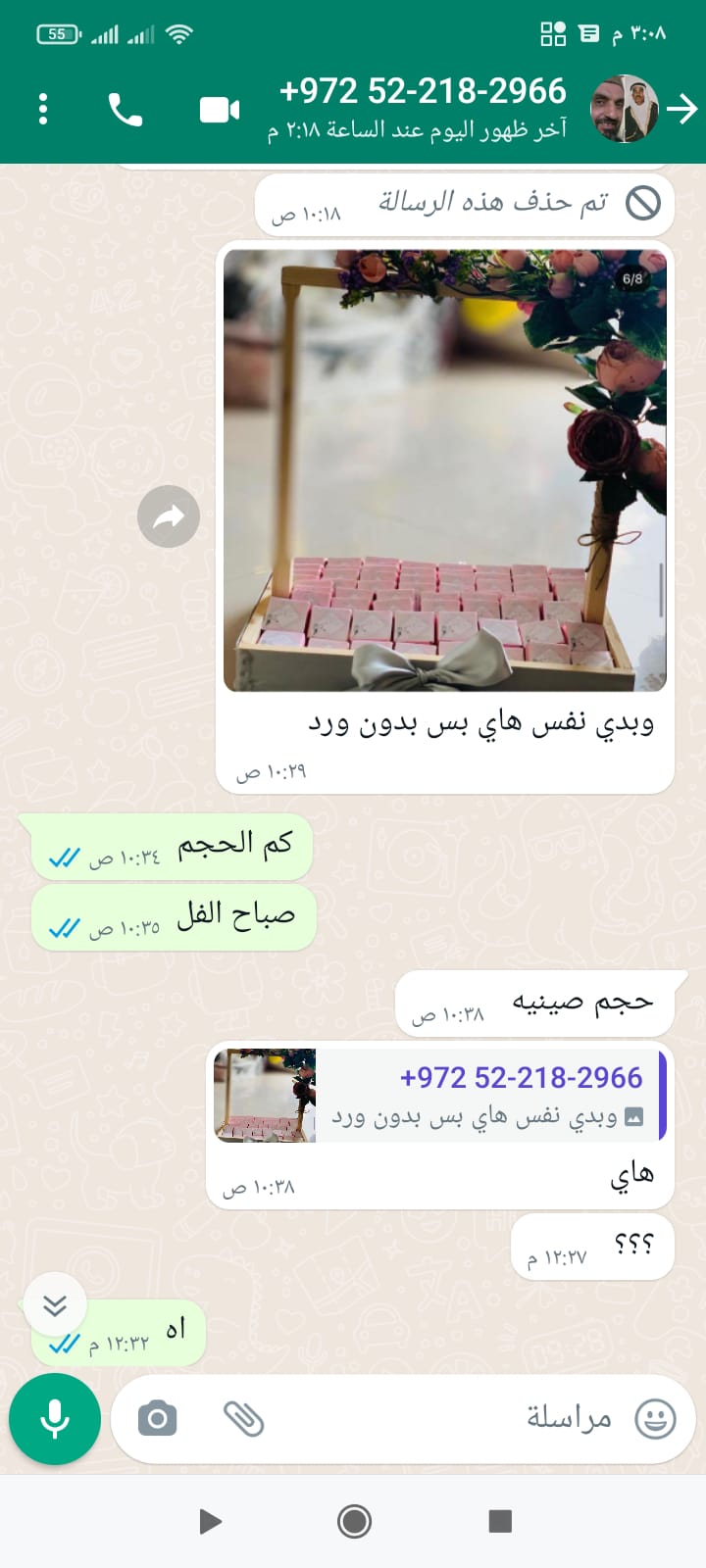Open the three-dot overflow menu
Viewport: 706px width, 1568px height.
click(x=43, y=109)
